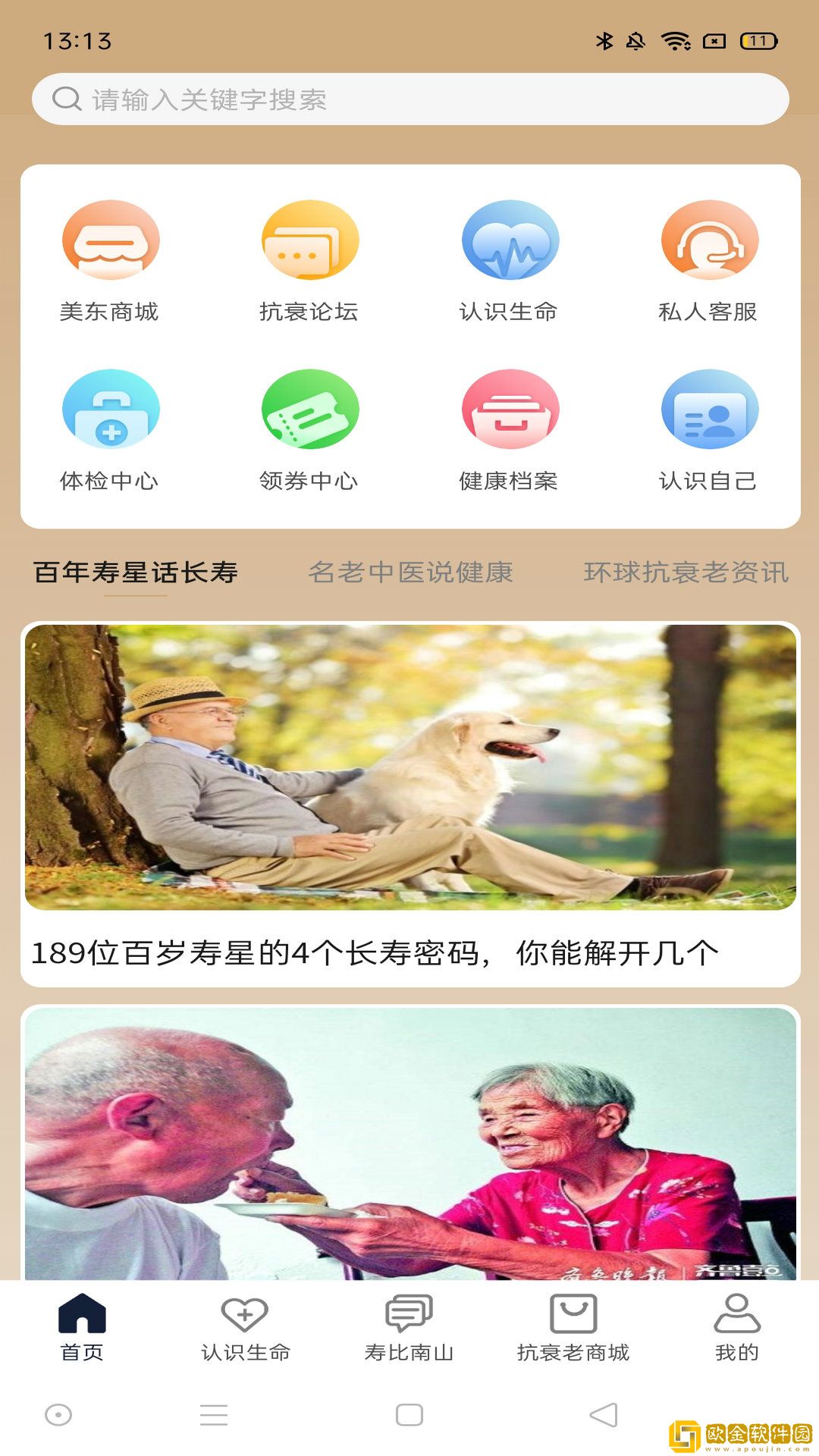Screen dimensions: 819x1456
Task: Open article 189位百岁寿星的4个长寿密码
Action: pyautogui.click(x=409, y=804)
